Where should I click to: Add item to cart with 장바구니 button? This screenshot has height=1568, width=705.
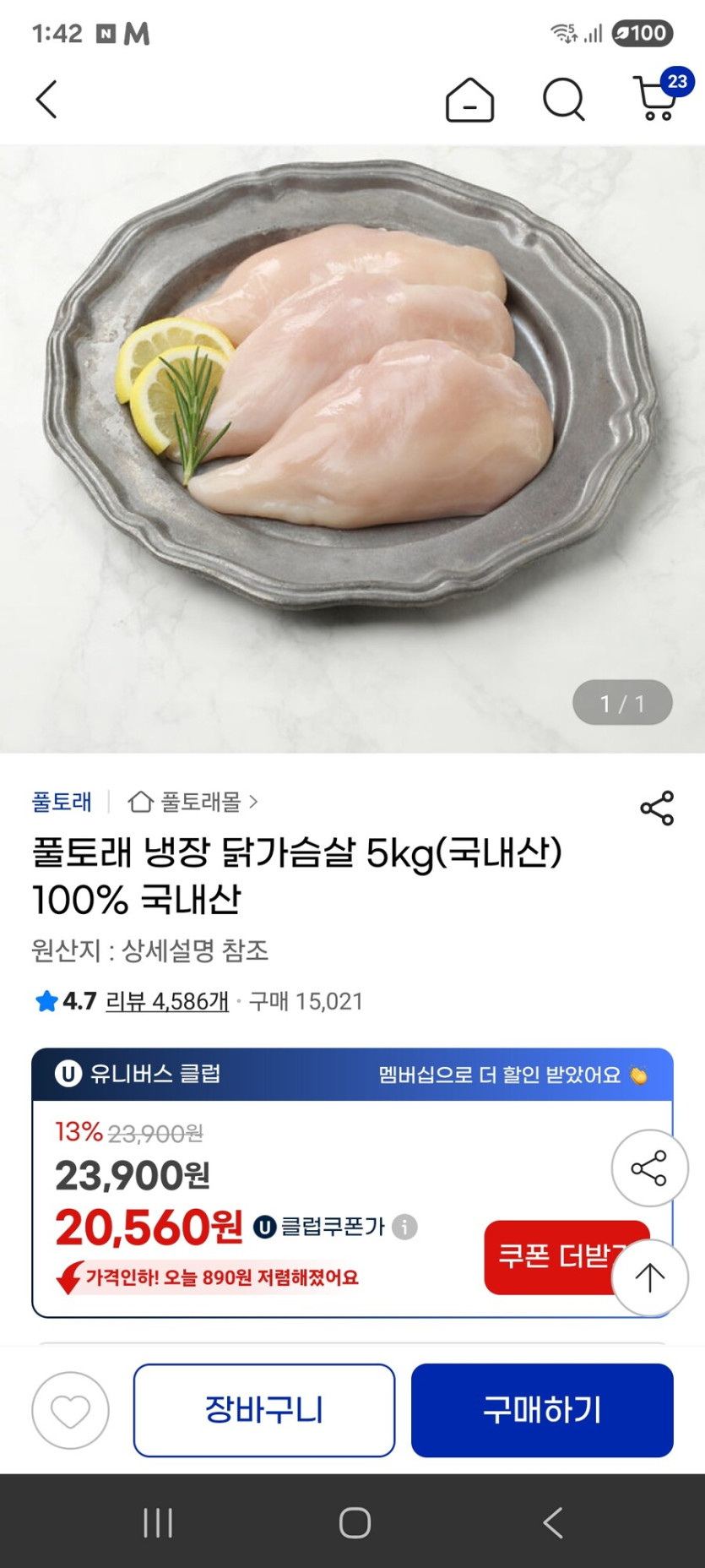pyautogui.click(x=263, y=1410)
